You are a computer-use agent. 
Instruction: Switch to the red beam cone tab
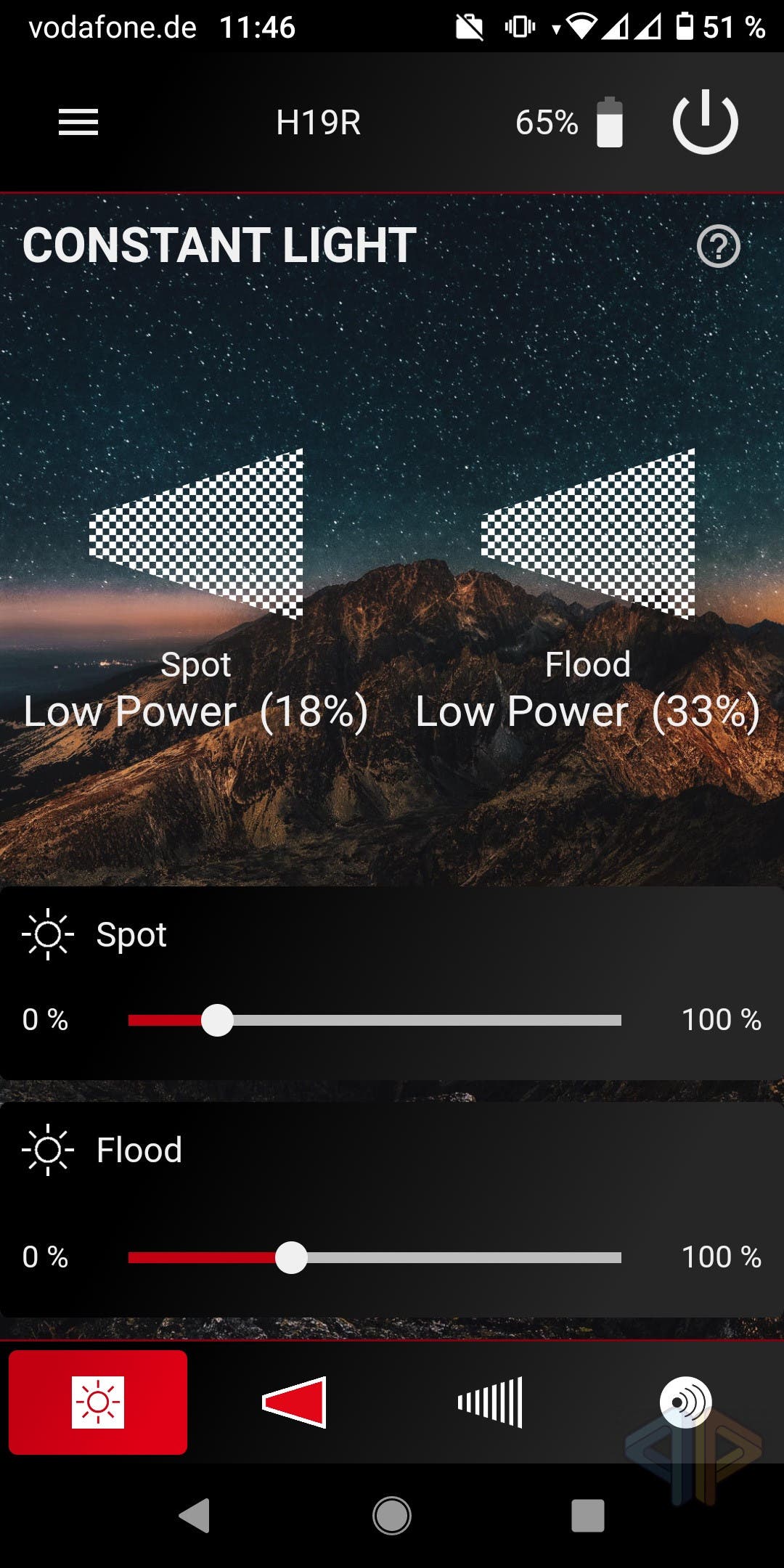pyautogui.click(x=294, y=1402)
